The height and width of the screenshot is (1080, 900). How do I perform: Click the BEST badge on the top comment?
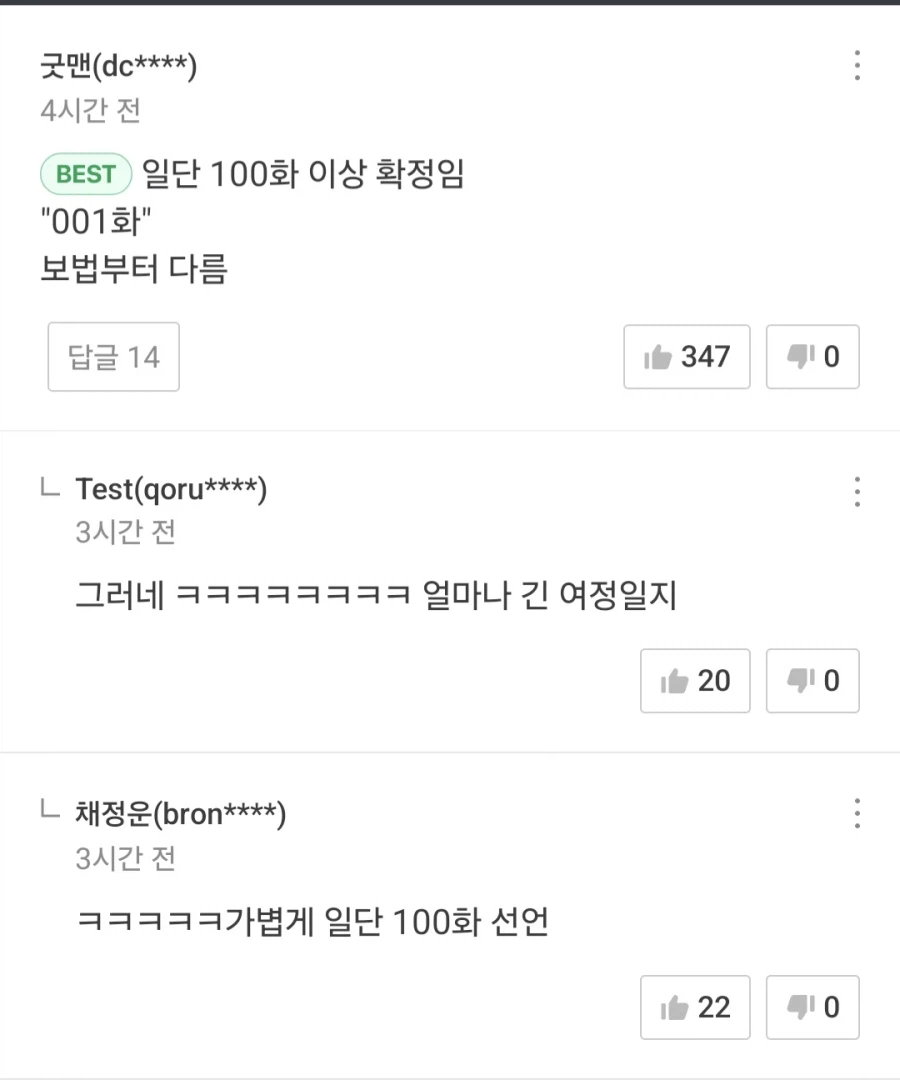[85, 173]
